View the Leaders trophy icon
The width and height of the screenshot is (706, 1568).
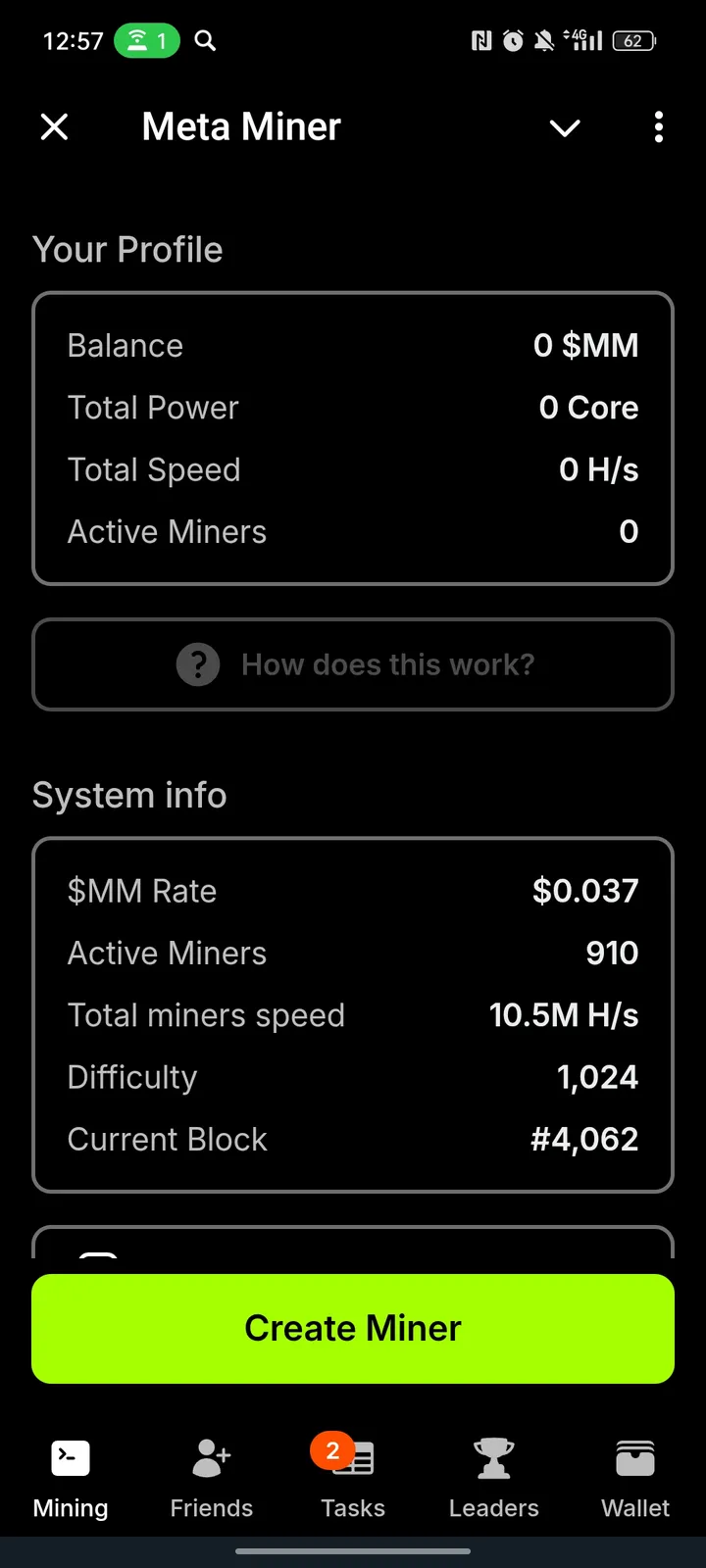493,1457
